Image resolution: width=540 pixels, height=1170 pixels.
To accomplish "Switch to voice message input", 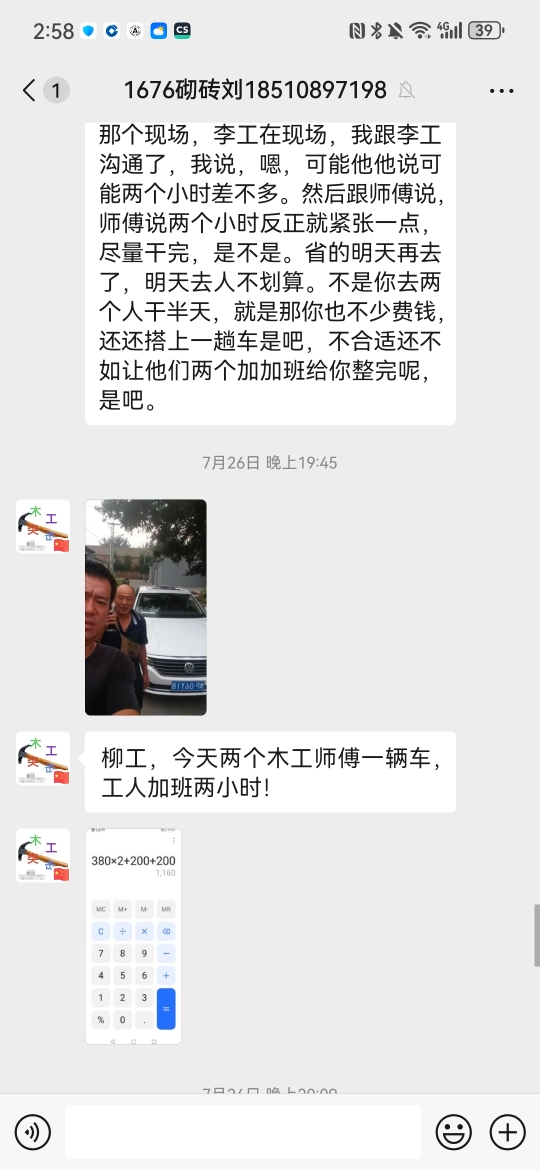I will pos(33,1132).
